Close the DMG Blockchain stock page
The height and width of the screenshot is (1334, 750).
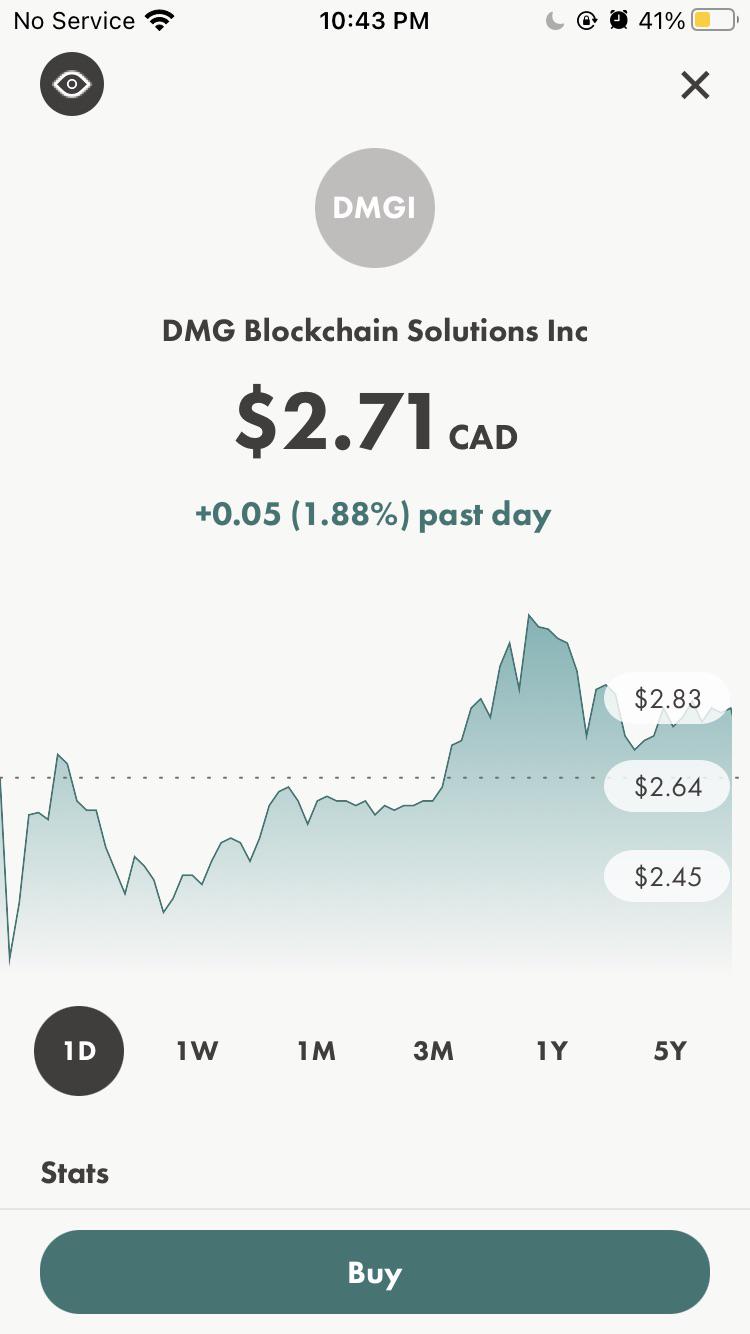click(x=695, y=86)
